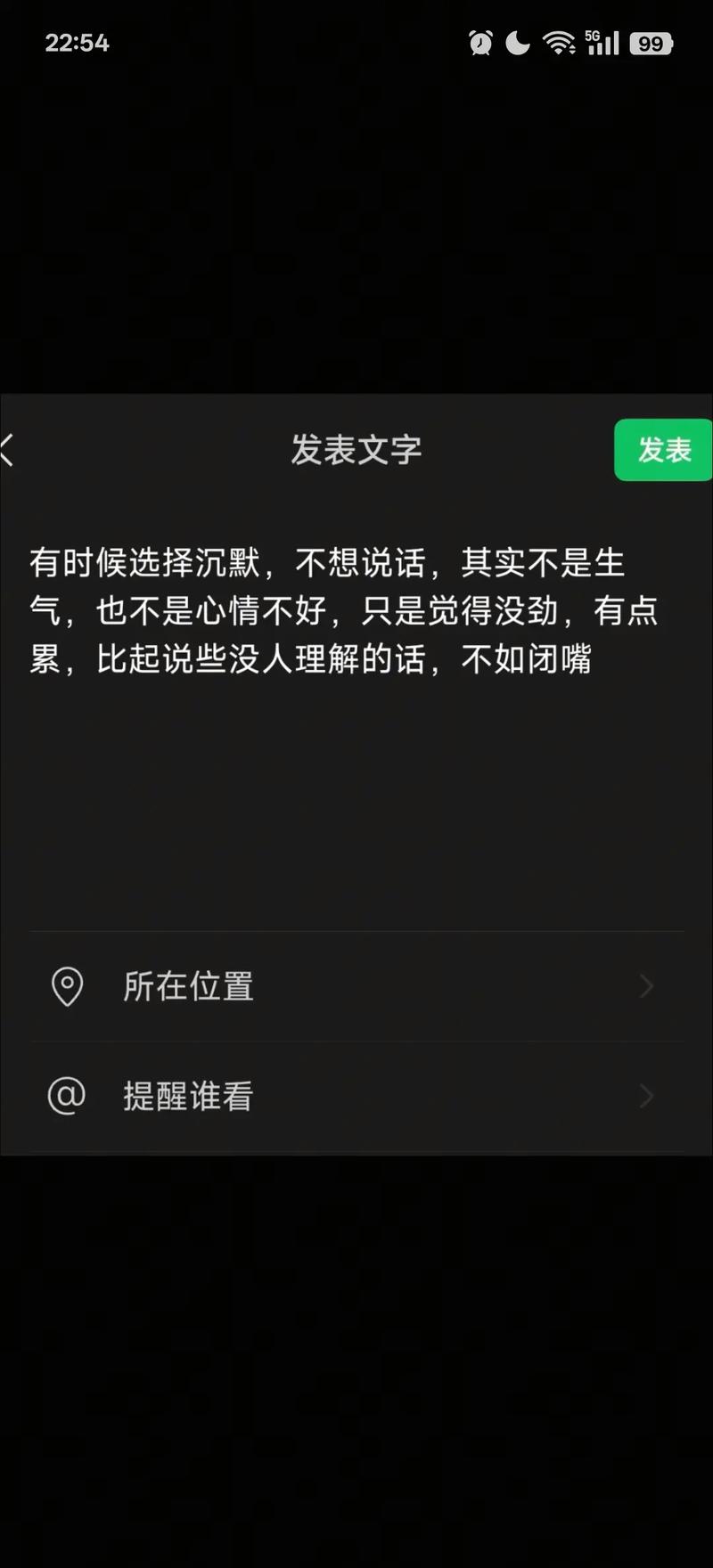The height and width of the screenshot is (1568, 713).
Task: Open the 提醒谁看 mention row
Action: pyautogui.click(x=356, y=1096)
